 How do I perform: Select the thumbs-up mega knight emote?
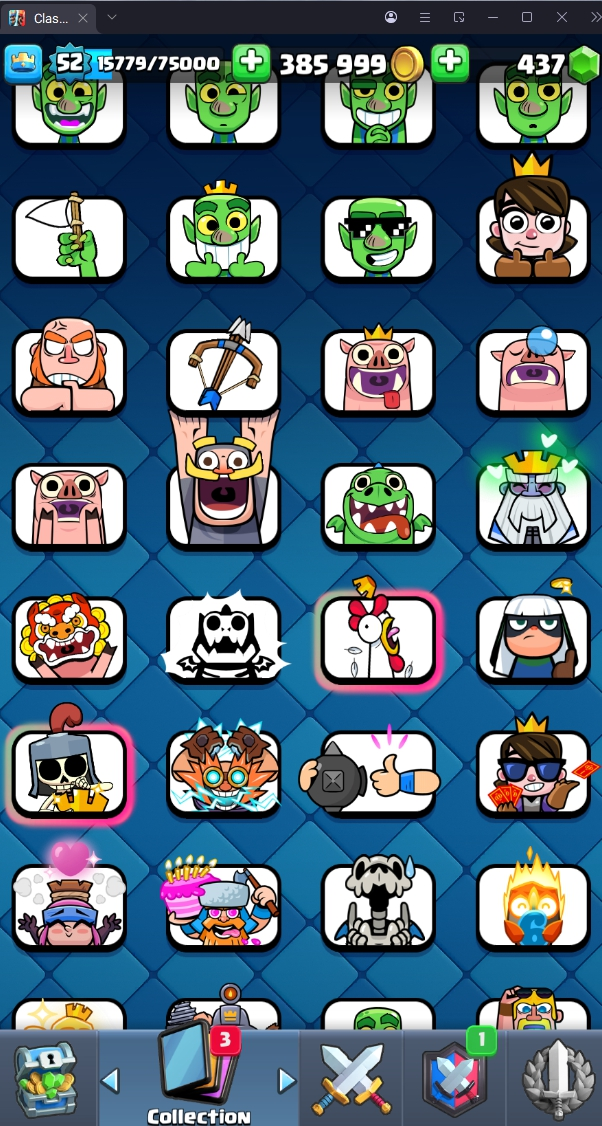[378, 773]
